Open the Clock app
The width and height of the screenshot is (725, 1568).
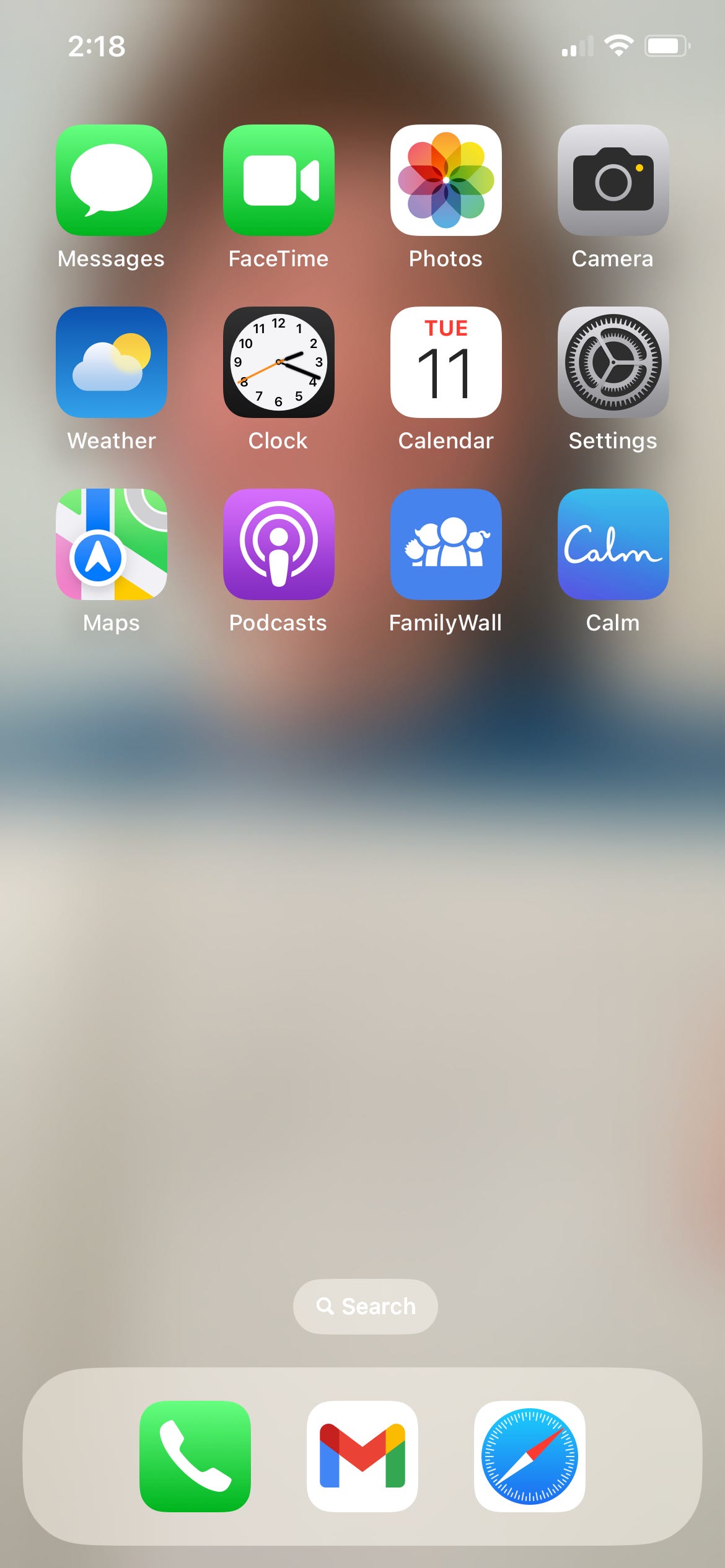279,362
